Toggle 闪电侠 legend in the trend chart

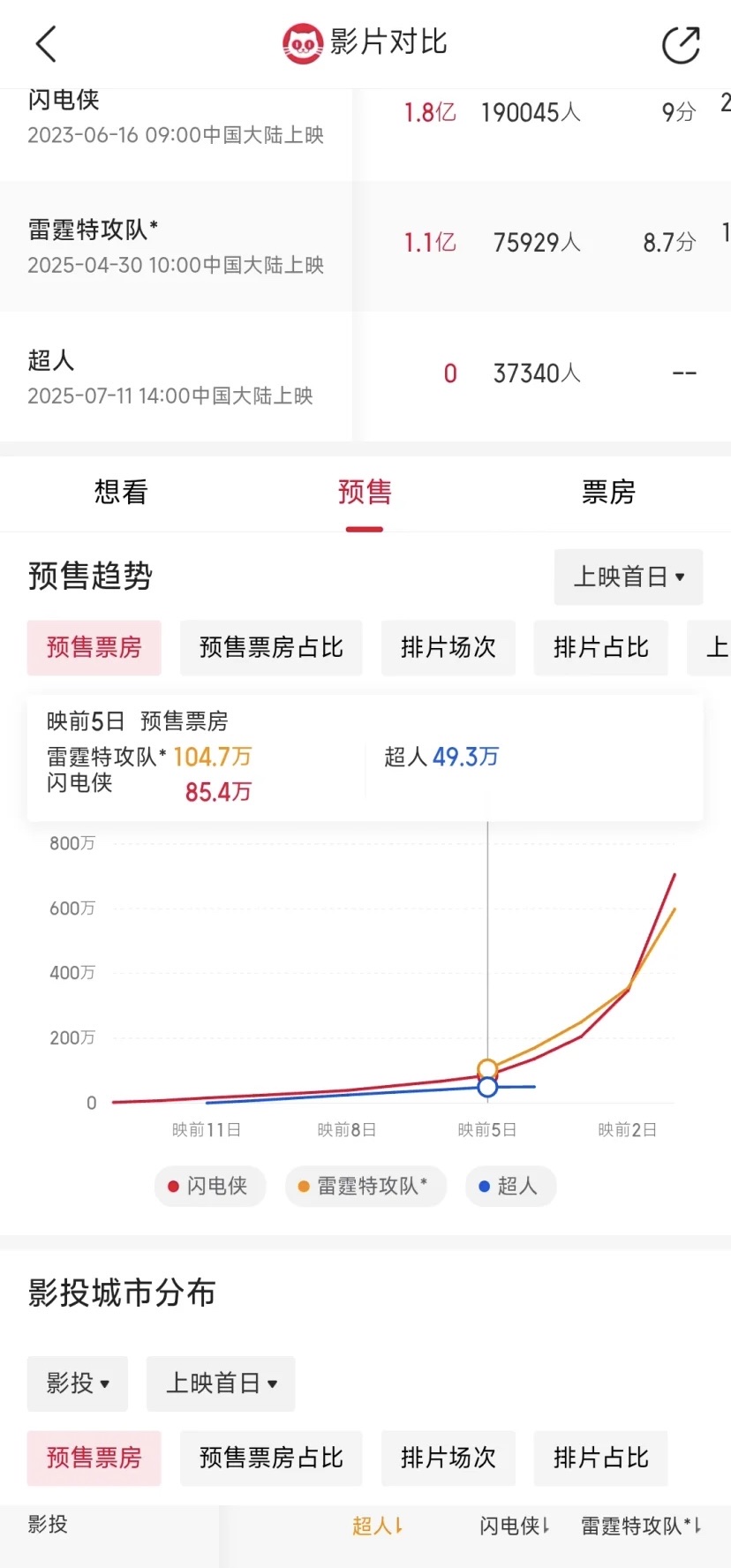pos(210,1186)
